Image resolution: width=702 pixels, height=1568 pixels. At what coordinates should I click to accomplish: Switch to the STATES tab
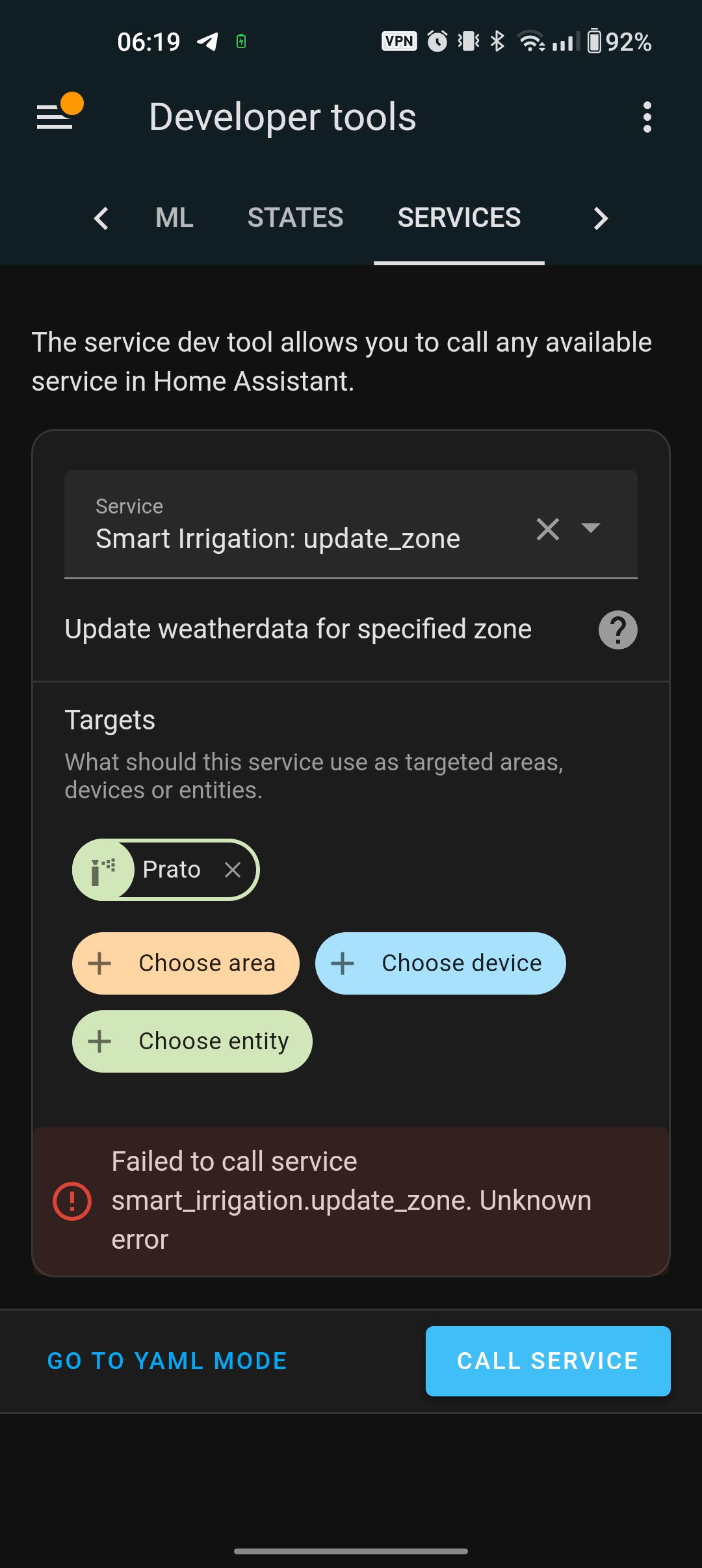pyautogui.click(x=295, y=218)
